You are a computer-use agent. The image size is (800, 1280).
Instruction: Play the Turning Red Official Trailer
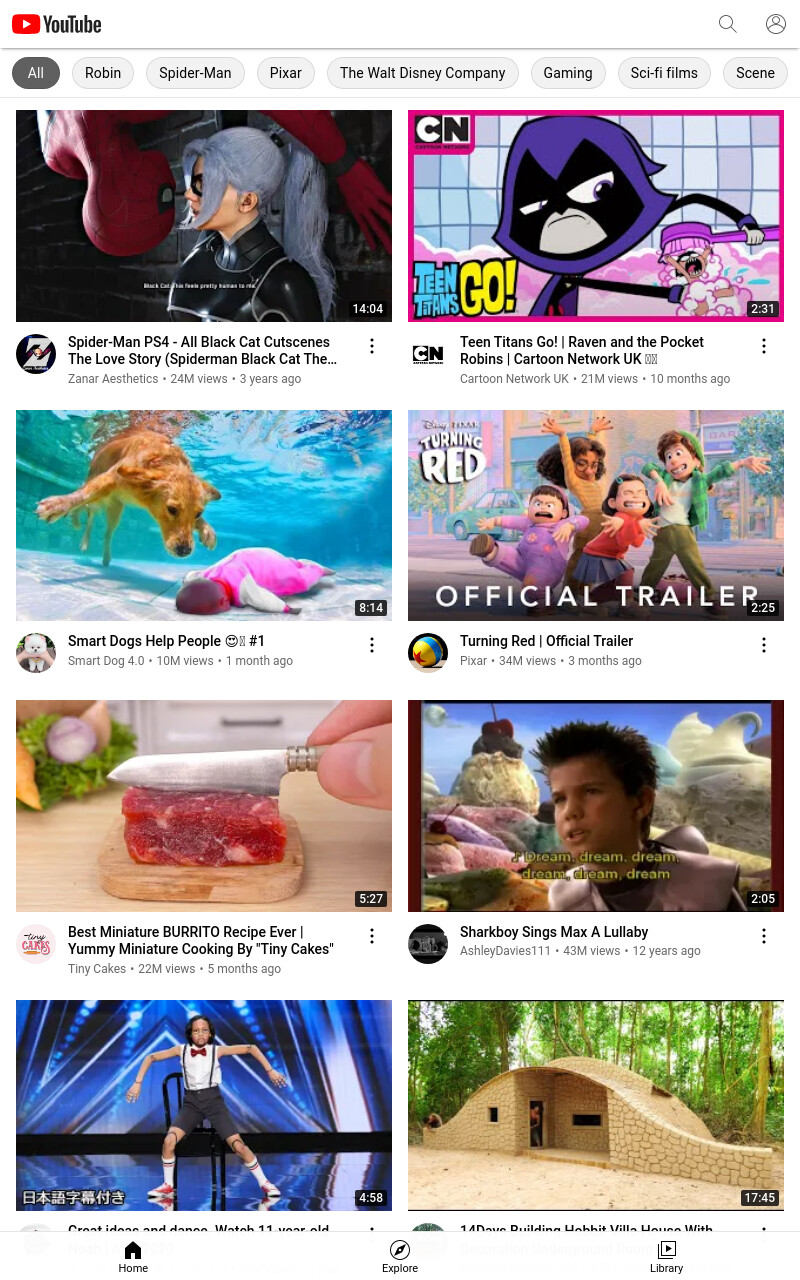click(596, 516)
